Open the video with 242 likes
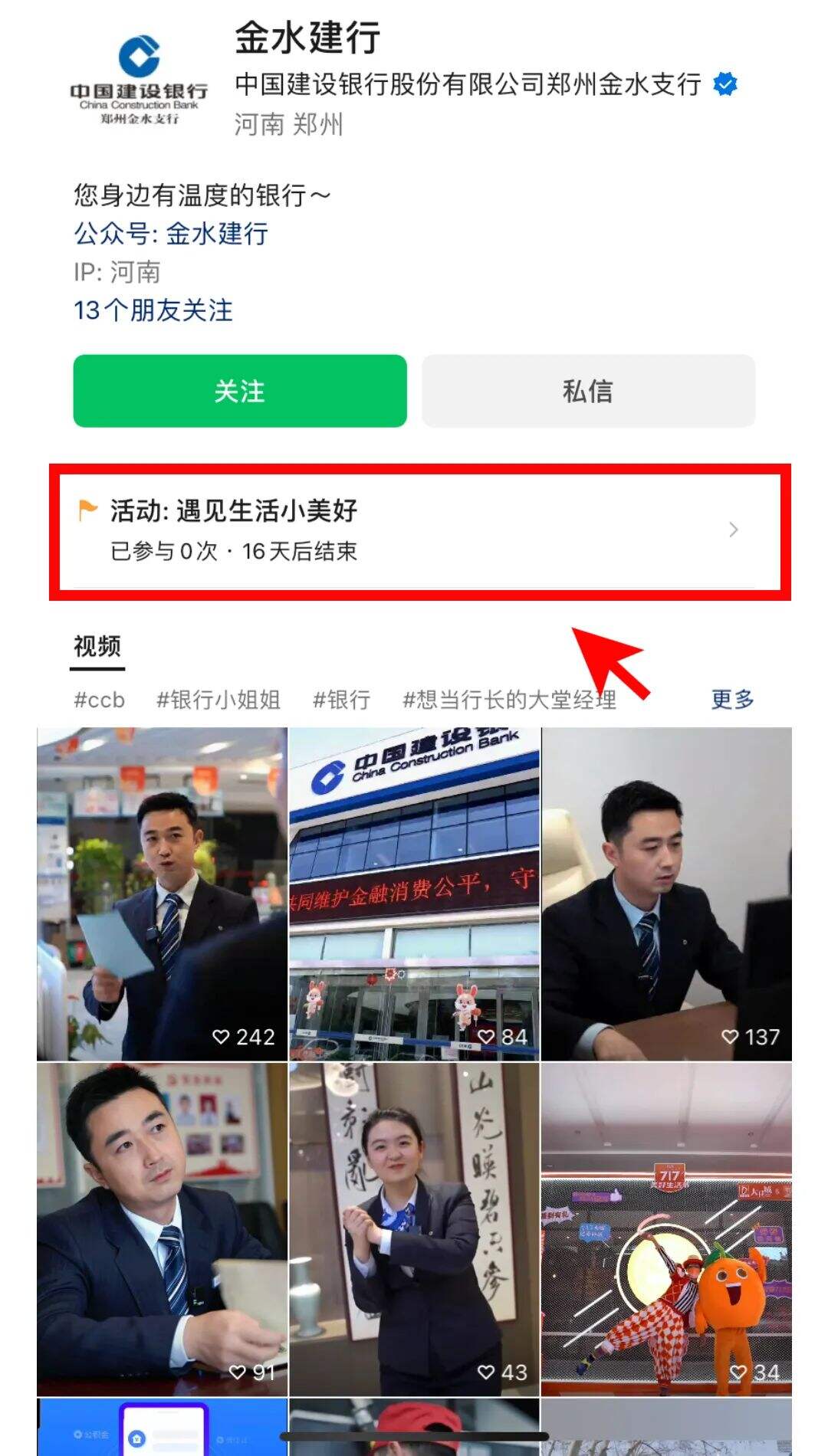 [x=162, y=894]
